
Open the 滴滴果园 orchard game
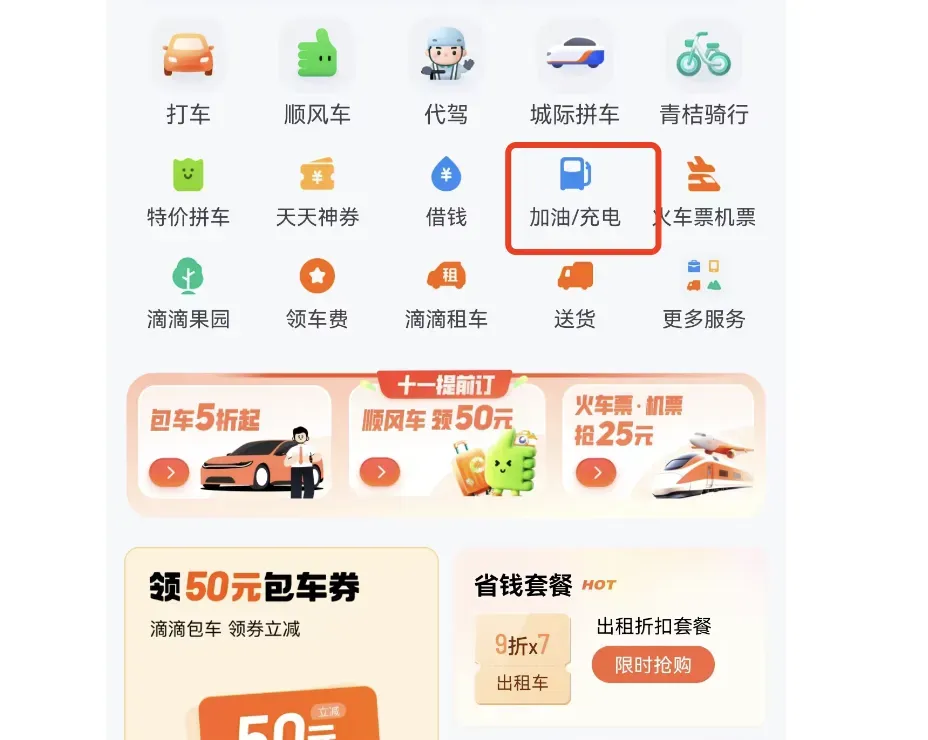[188, 294]
